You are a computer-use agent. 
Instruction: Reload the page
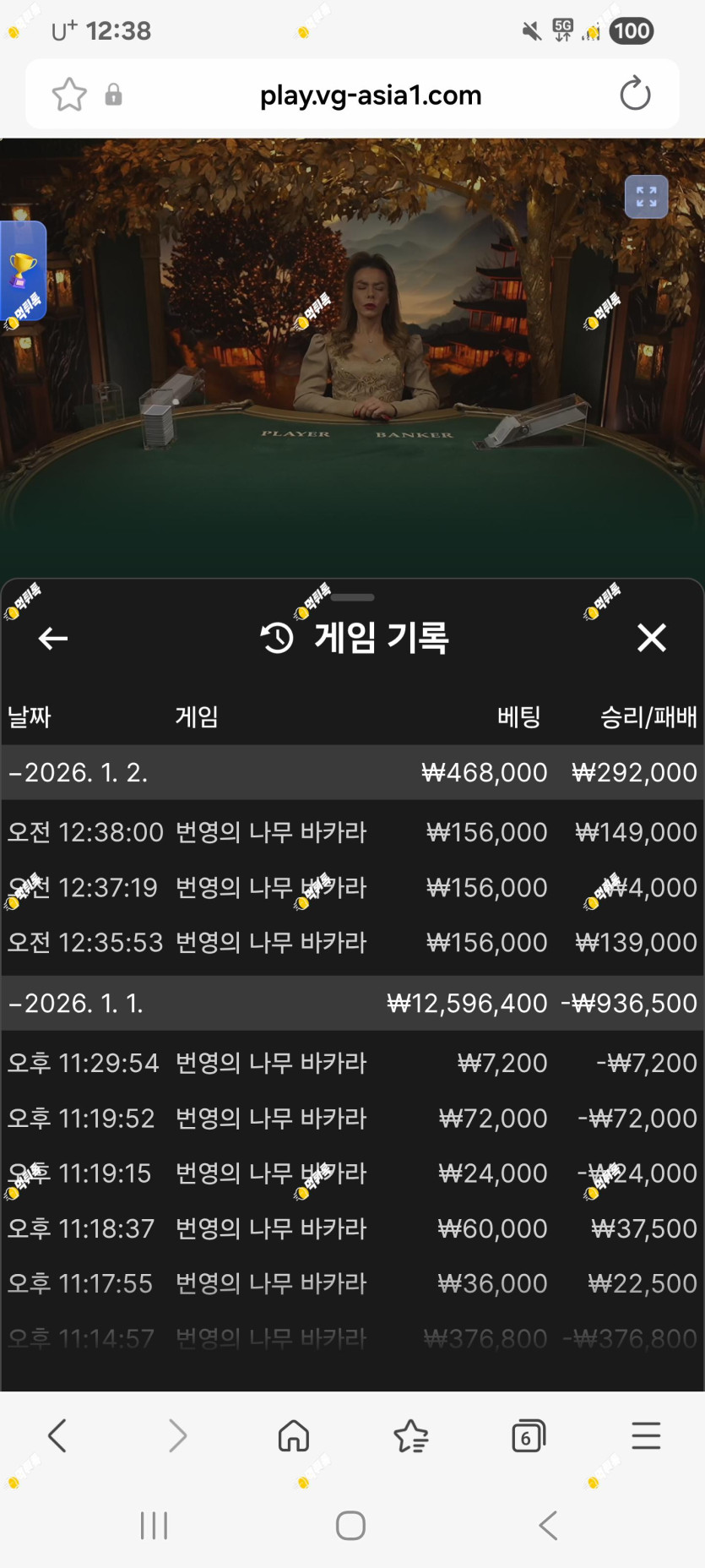(x=635, y=94)
